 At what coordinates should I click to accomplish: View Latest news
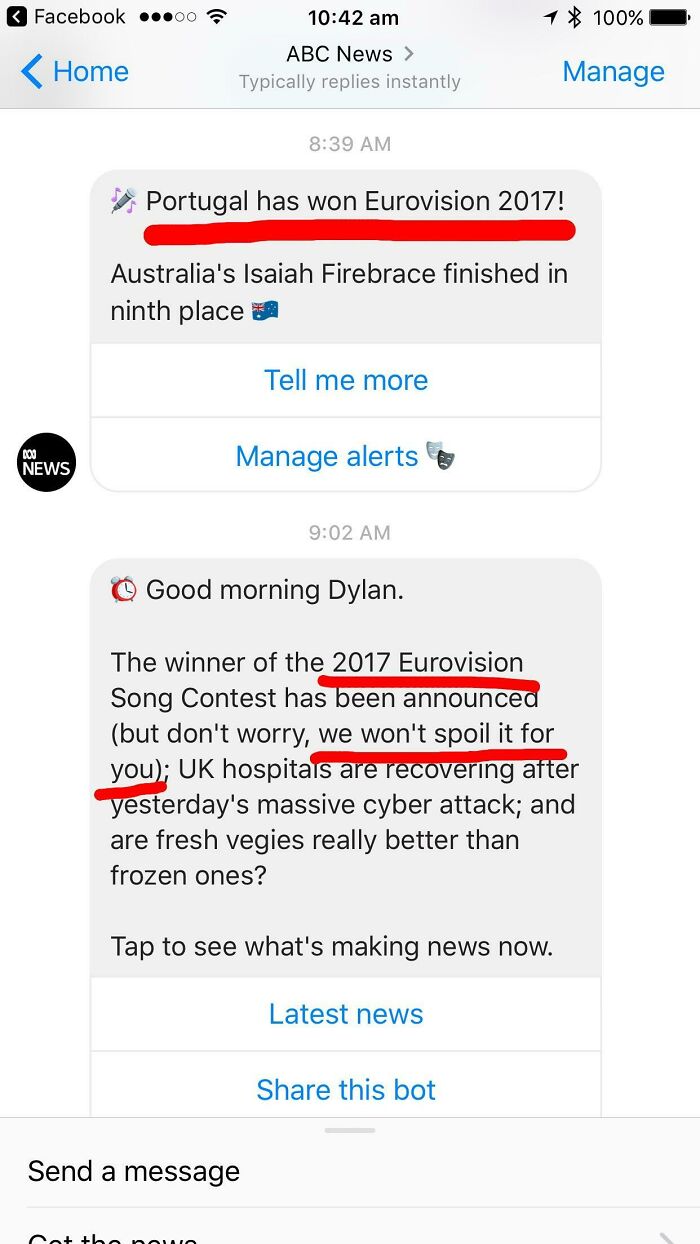tap(346, 1014)
